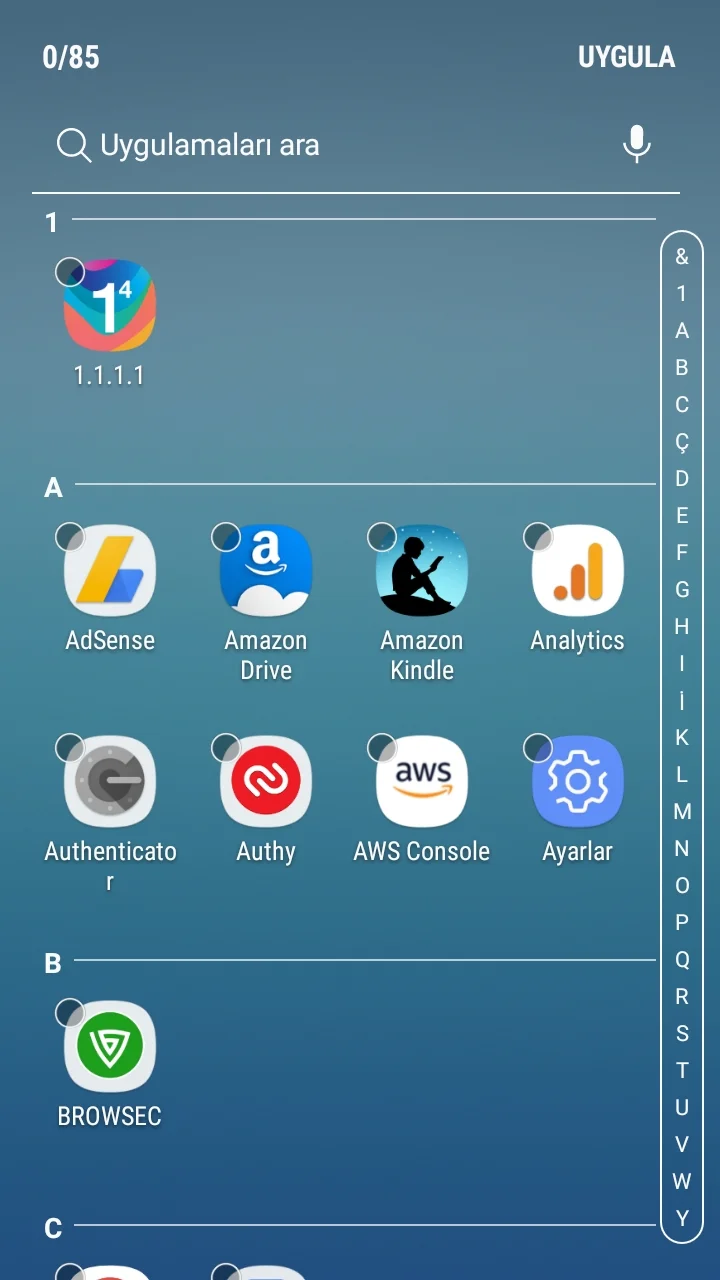
Task: Check the Authenticator app
Action: (x=110, y=782)
